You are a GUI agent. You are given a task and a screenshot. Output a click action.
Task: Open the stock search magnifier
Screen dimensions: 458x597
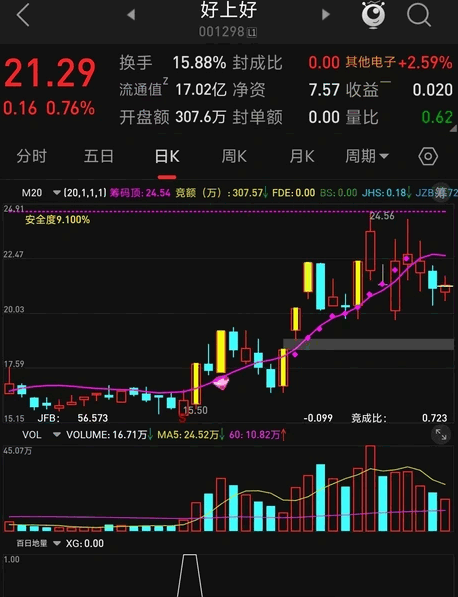[x=419, y=15]
